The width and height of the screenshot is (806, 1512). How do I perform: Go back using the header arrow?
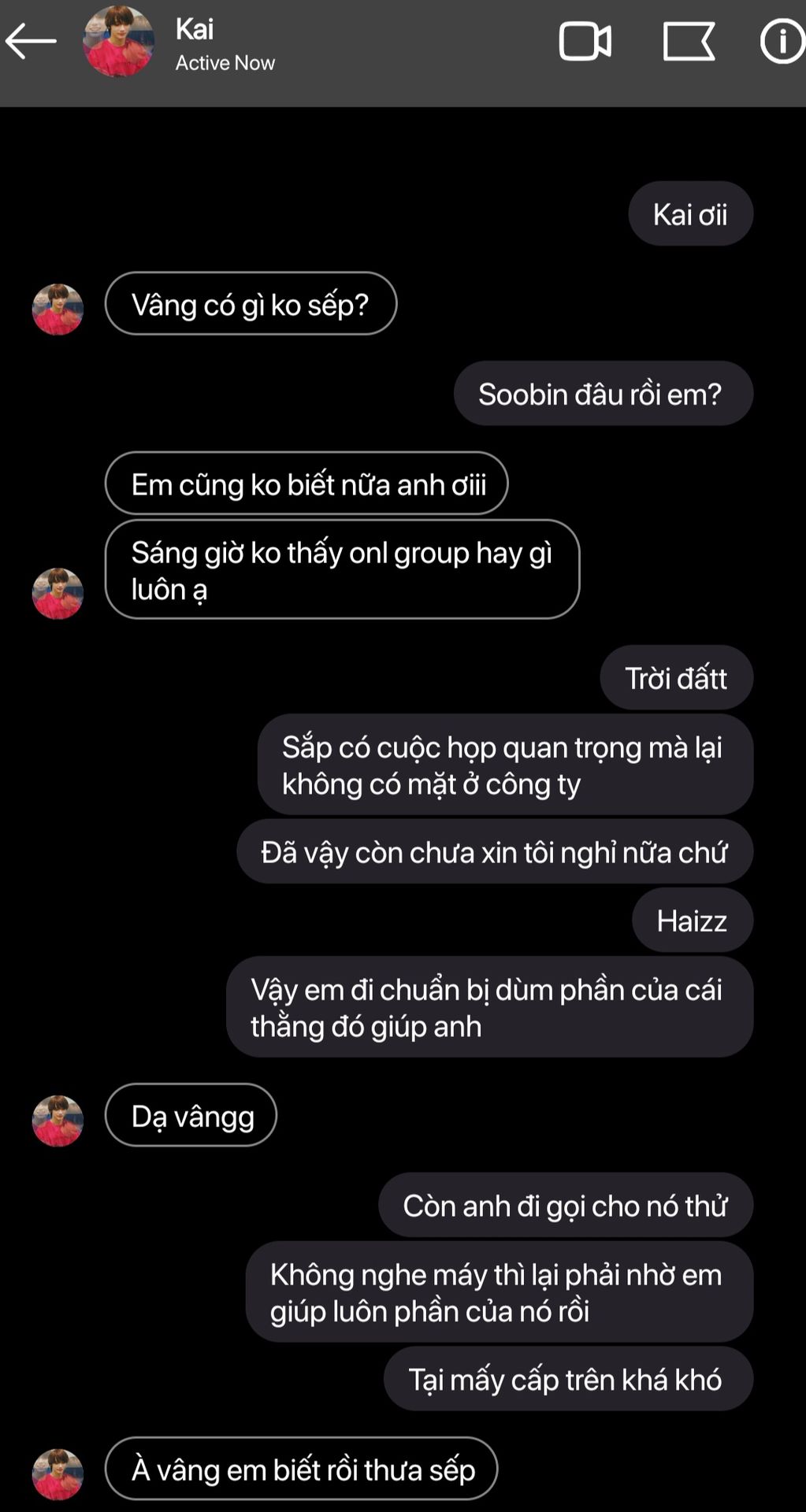point(31,41)
